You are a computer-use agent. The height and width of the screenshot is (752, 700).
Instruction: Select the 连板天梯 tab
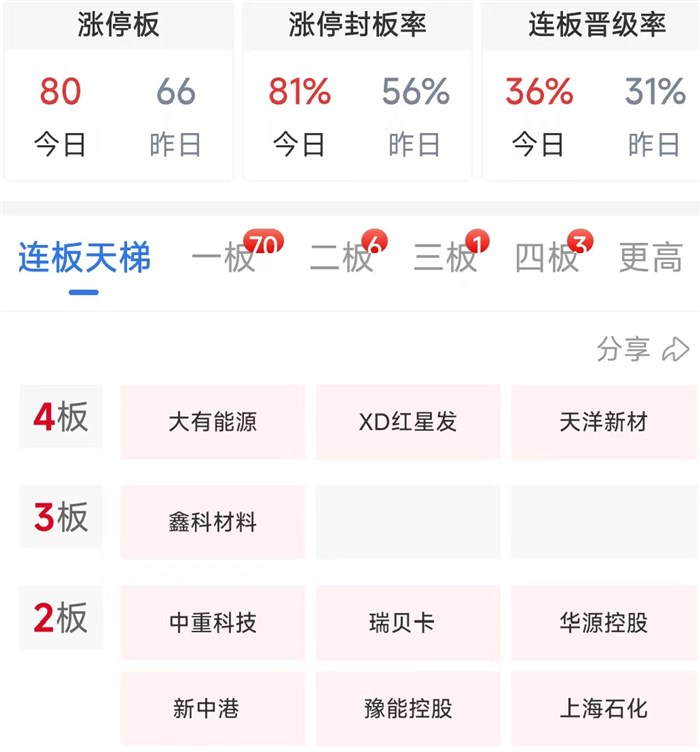tap(84, 258)
